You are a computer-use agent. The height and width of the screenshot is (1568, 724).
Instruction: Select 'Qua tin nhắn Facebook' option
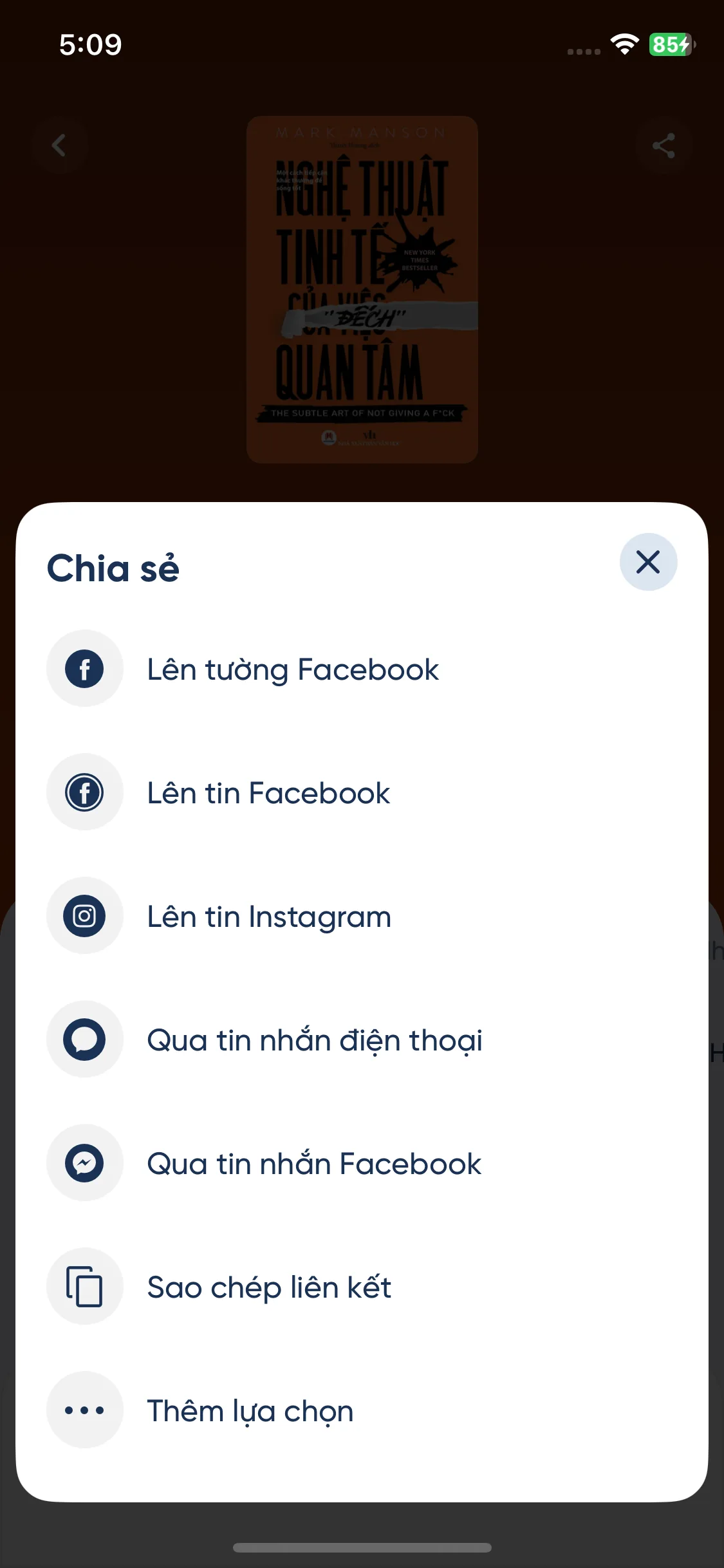[x=313, y=1162]
